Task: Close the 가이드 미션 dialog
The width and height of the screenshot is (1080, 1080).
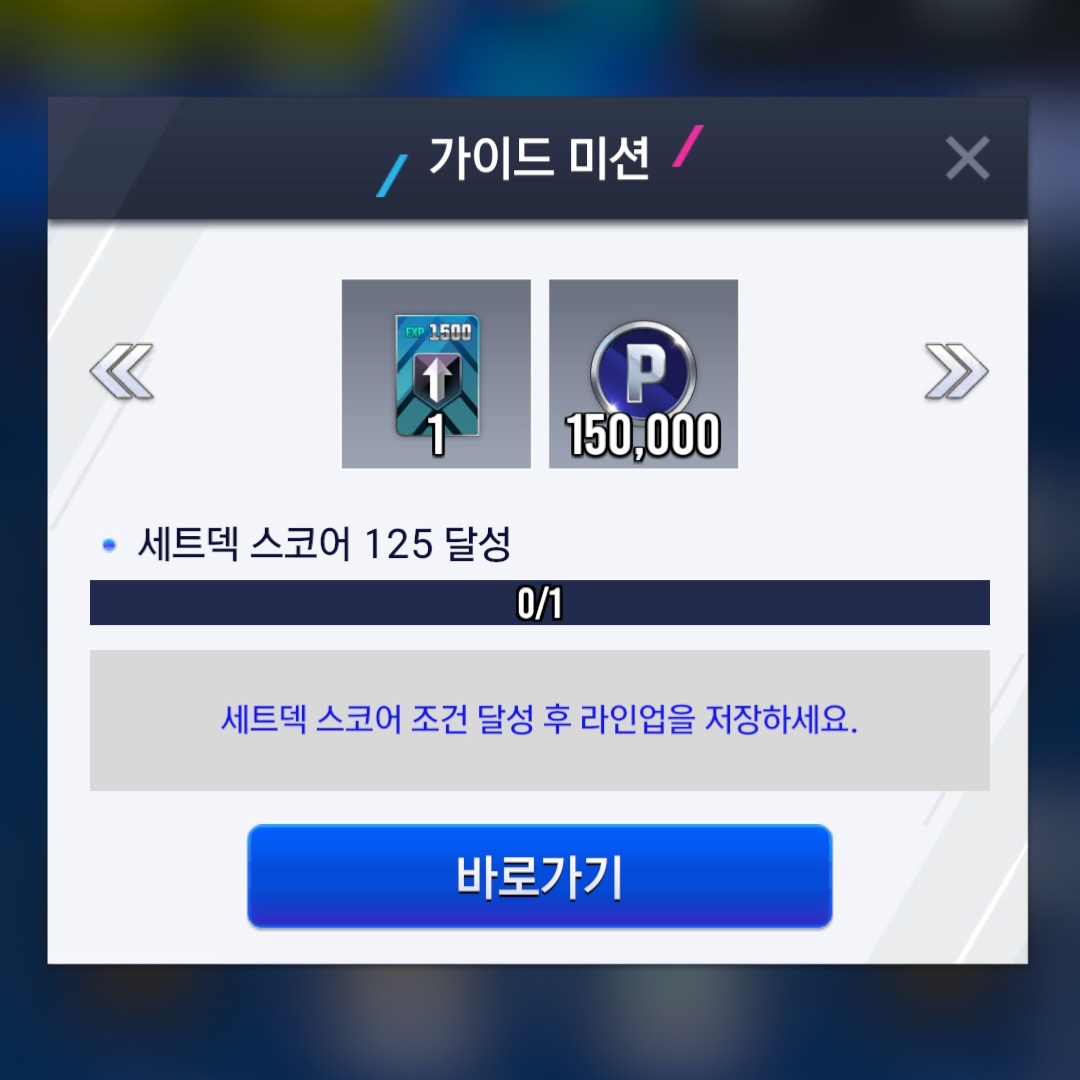Action: (966, 159)
